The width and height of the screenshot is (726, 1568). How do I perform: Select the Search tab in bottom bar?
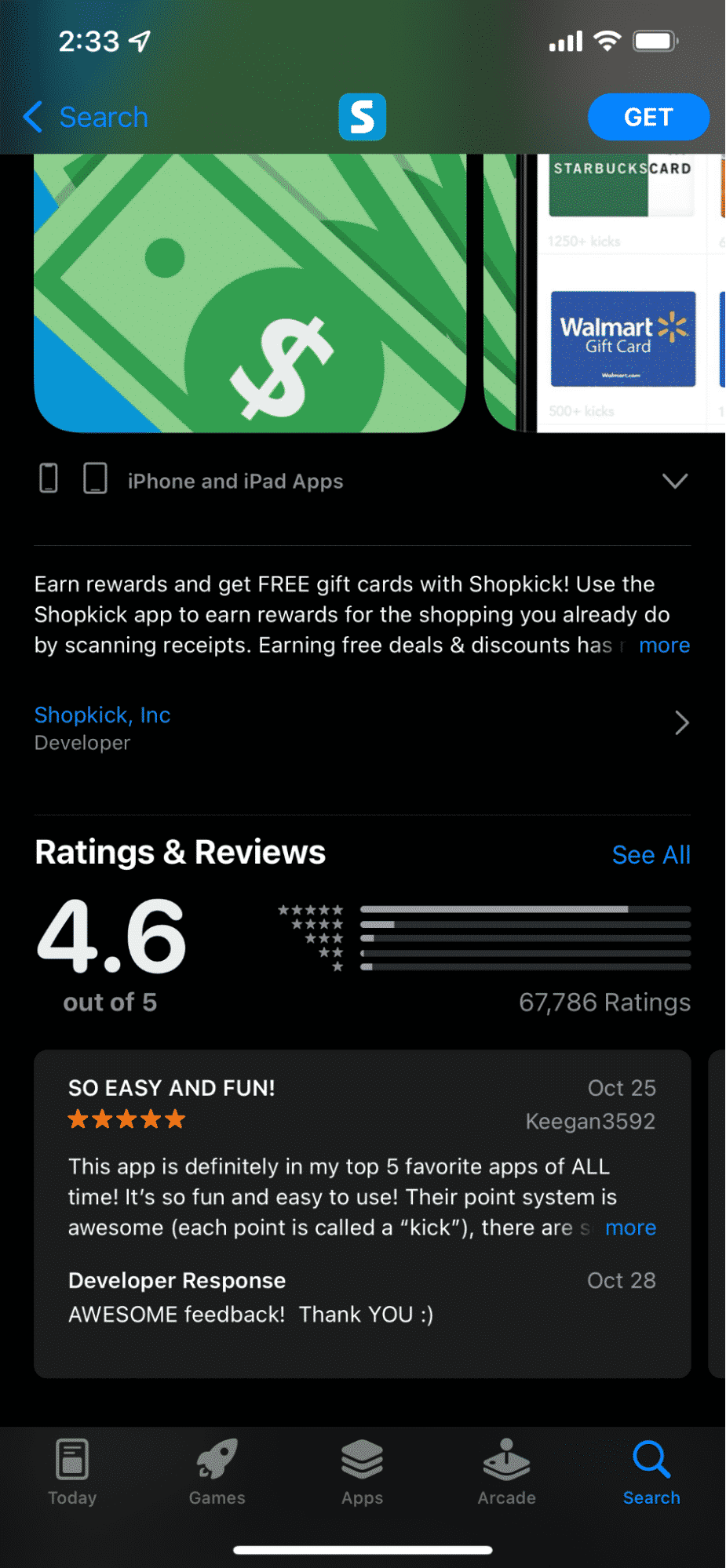click(651, 1472)
